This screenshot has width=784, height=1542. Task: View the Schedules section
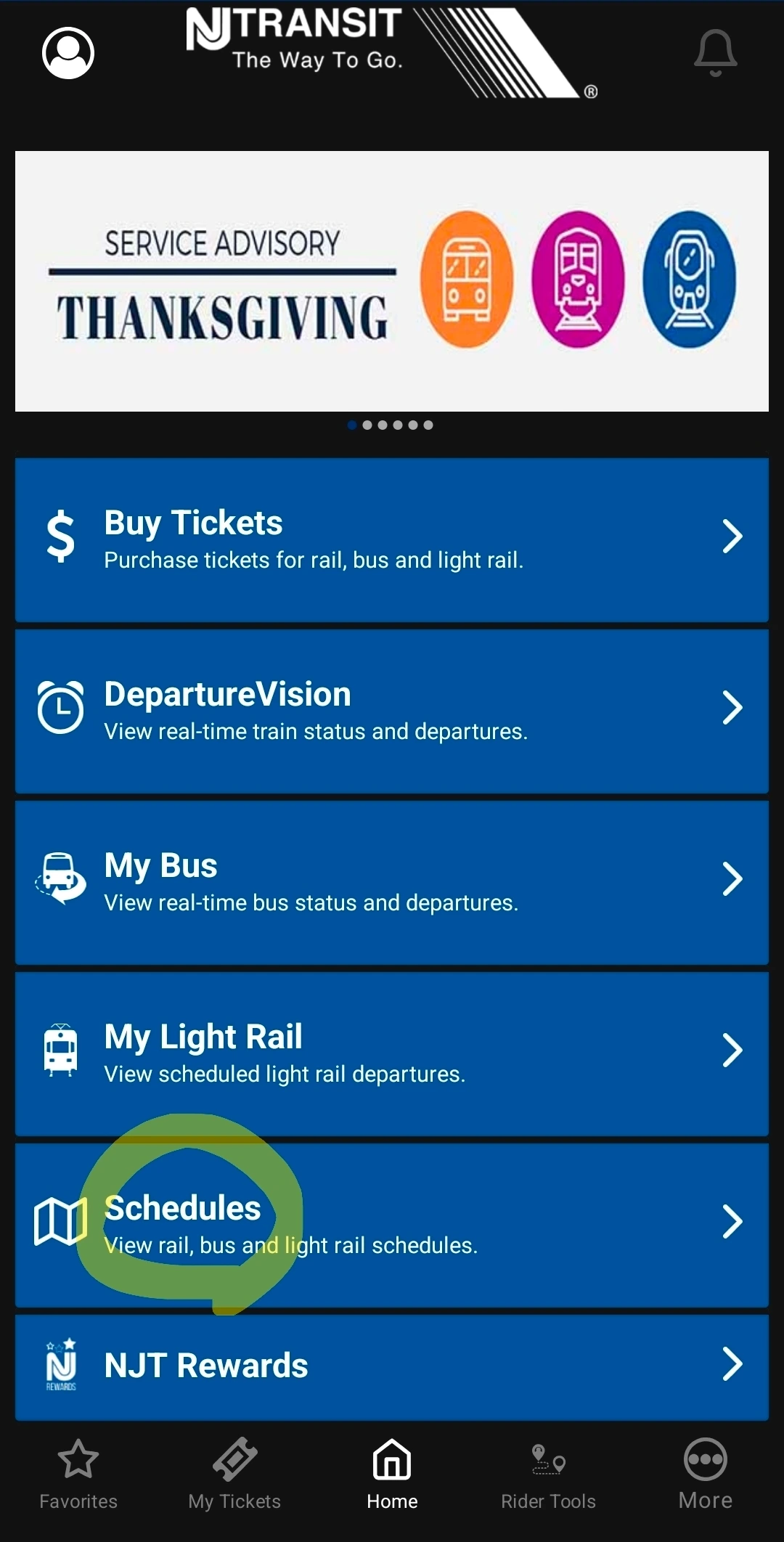tap(392, 1225)
